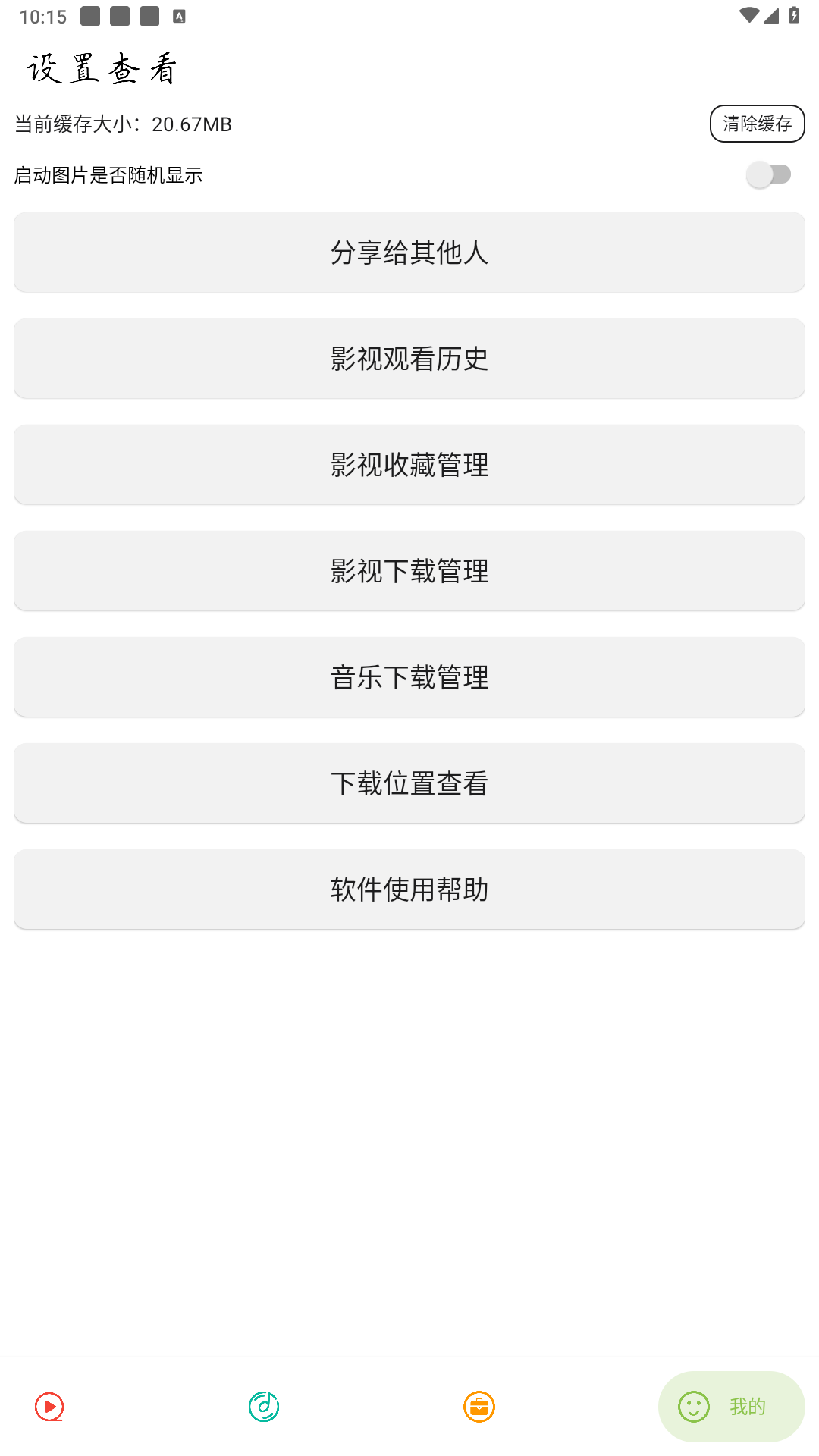Open 影视下载管理

[409, 571]
